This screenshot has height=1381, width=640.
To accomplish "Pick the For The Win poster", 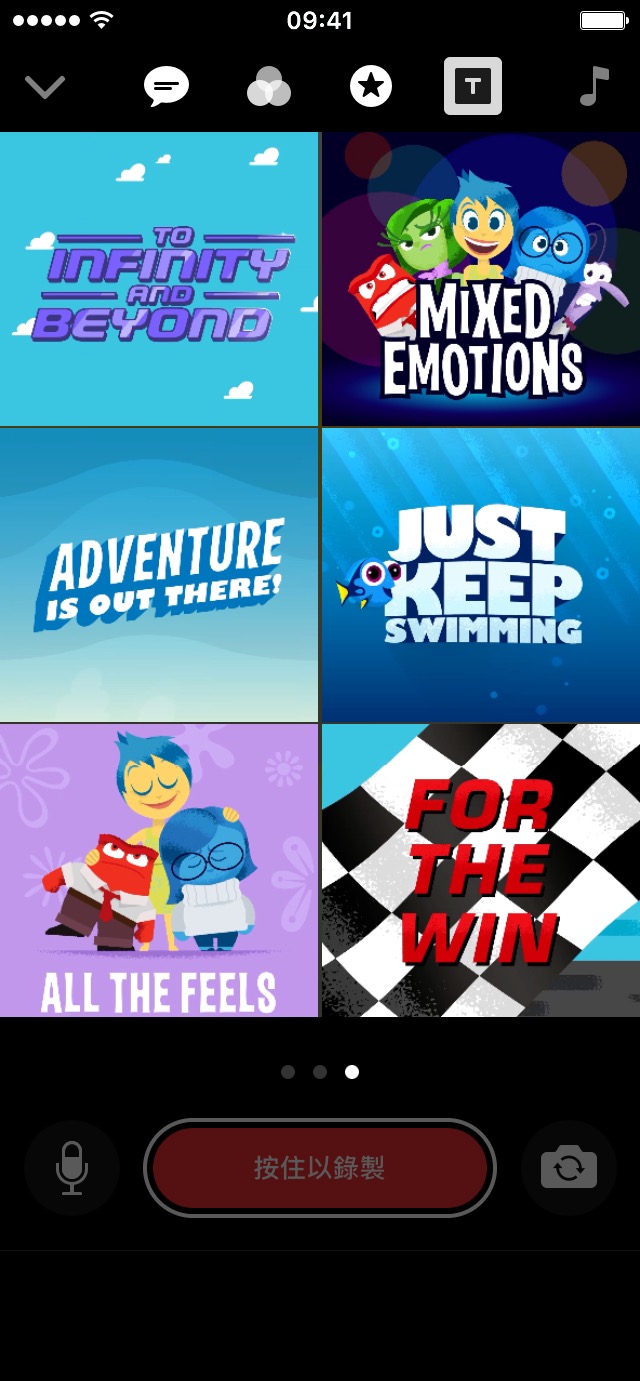I will [x=481, y=871].
